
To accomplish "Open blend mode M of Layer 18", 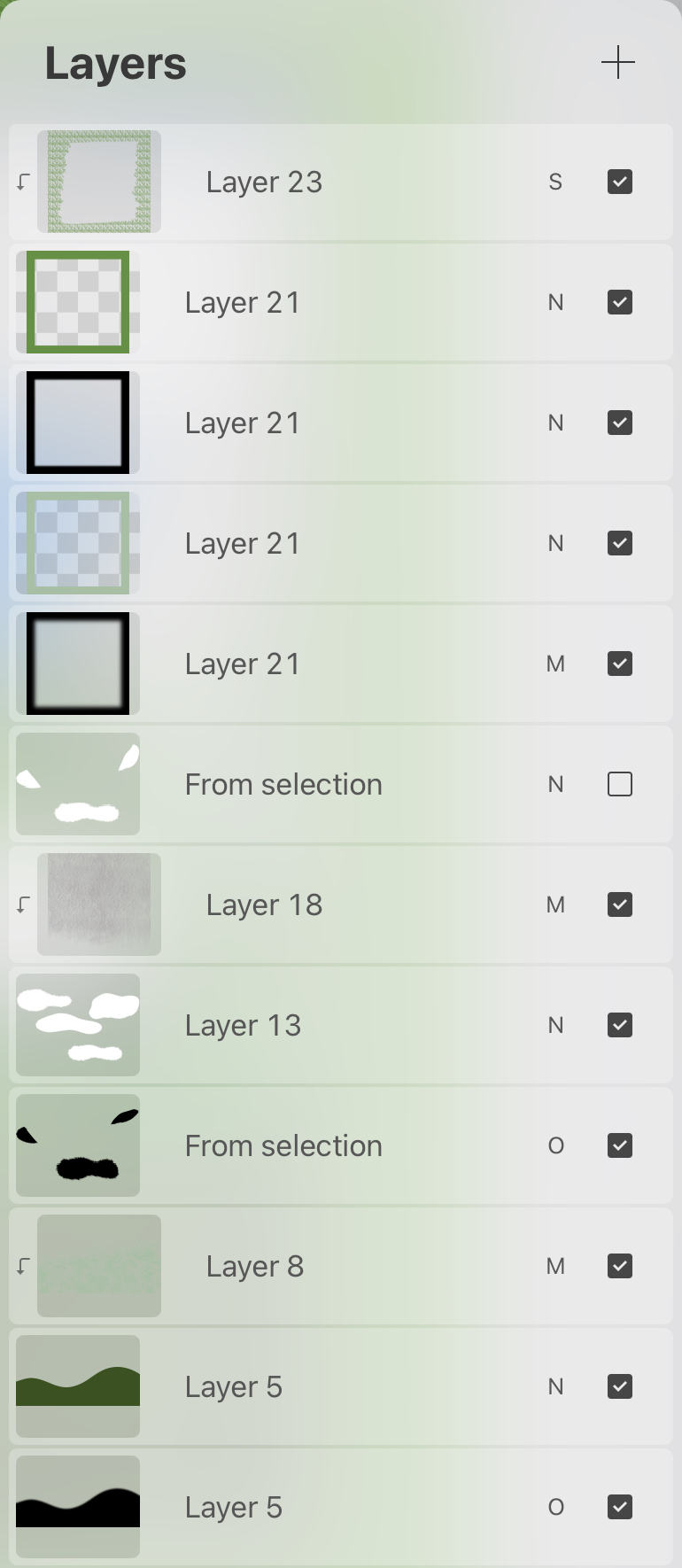I will click(555, 905).
